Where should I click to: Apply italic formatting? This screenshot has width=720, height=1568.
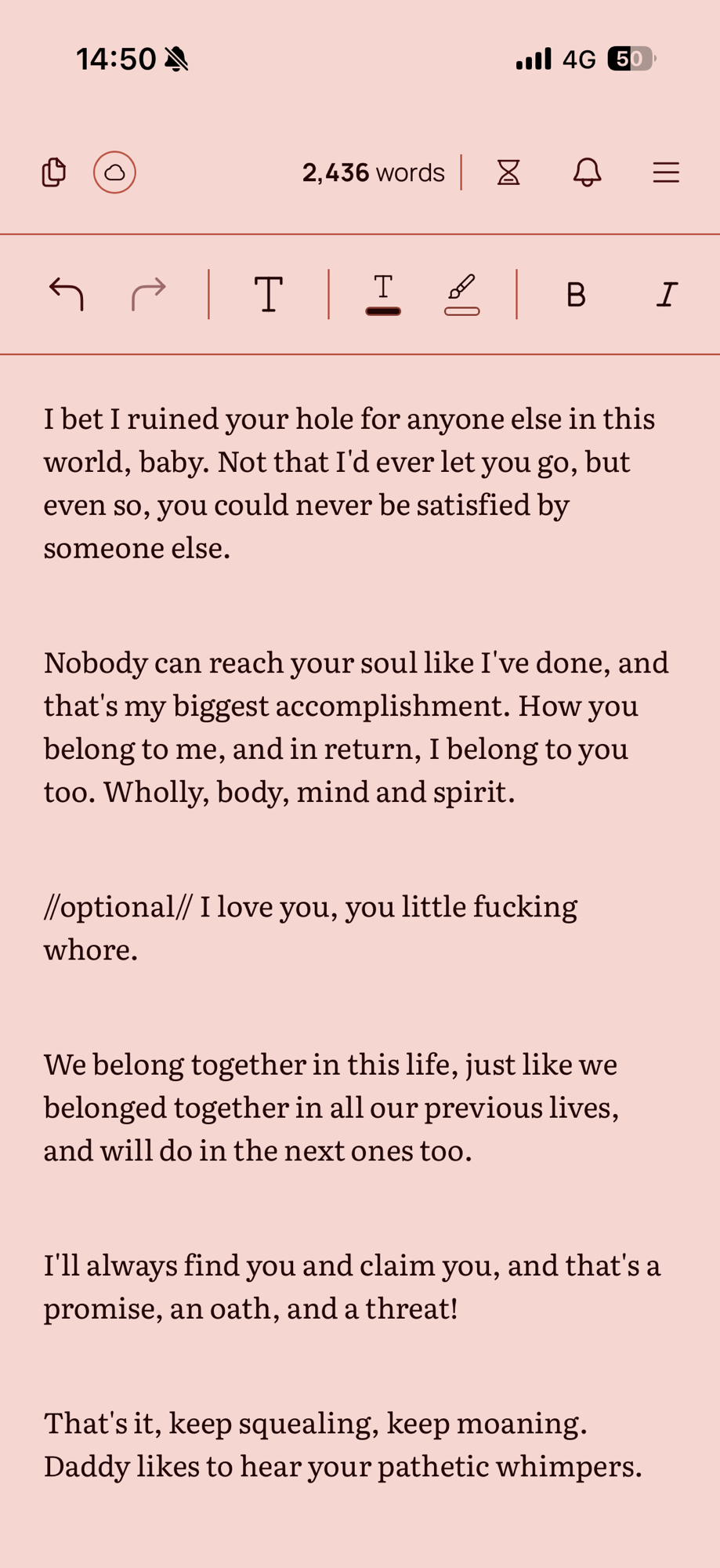[x=667, y=295]
